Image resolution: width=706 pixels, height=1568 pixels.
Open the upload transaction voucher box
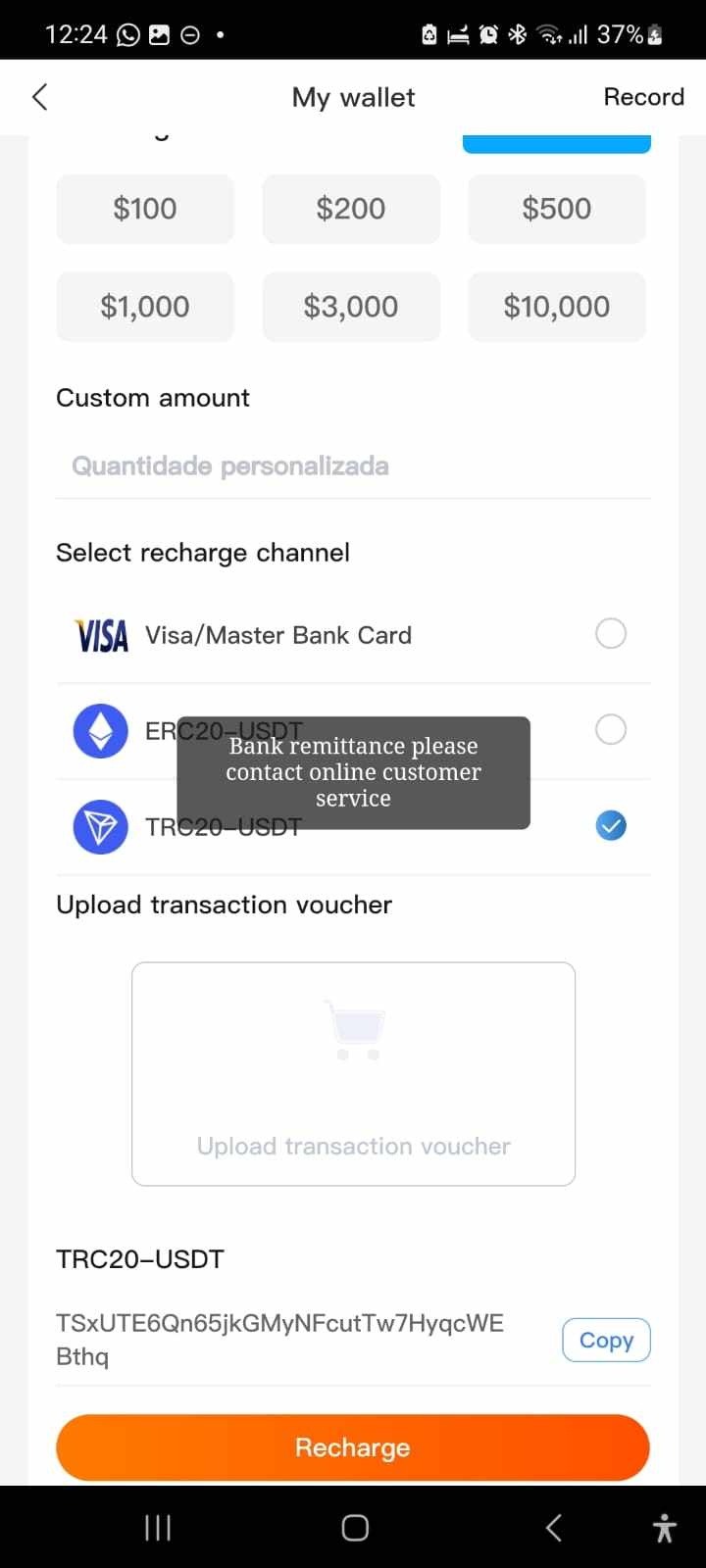click(353, 1074)
